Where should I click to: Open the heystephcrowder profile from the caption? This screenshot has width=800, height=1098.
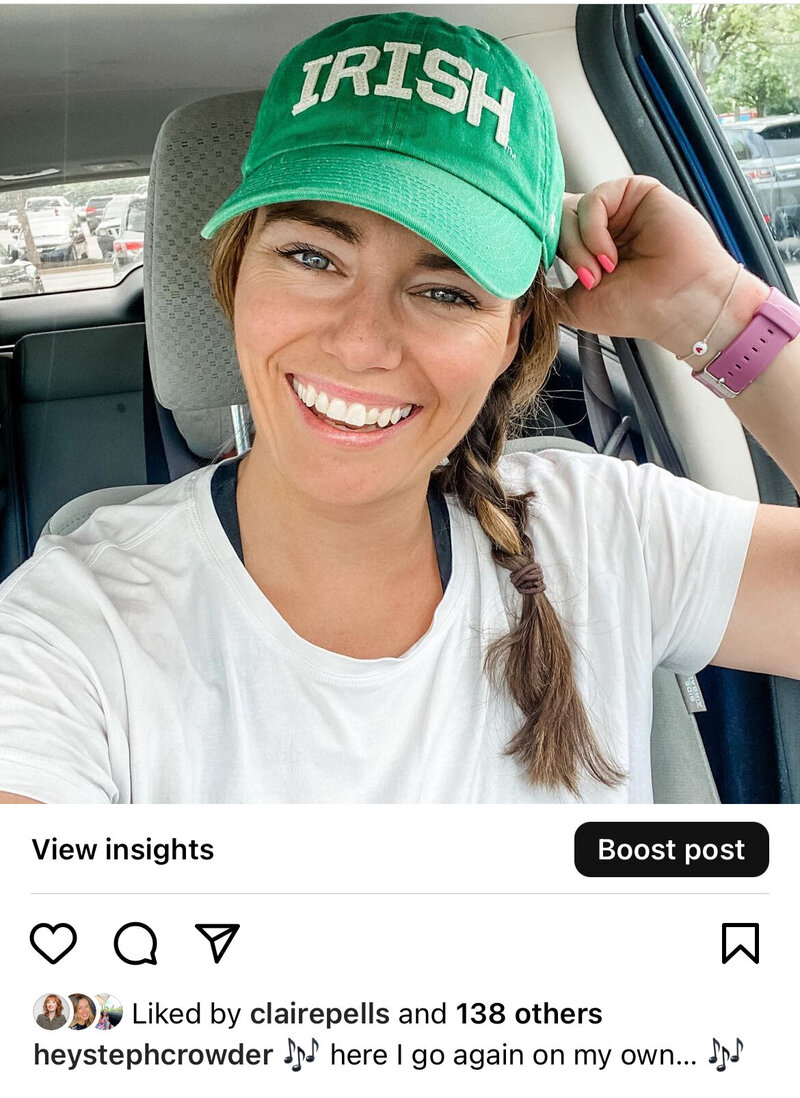(x=153, y=1055)
